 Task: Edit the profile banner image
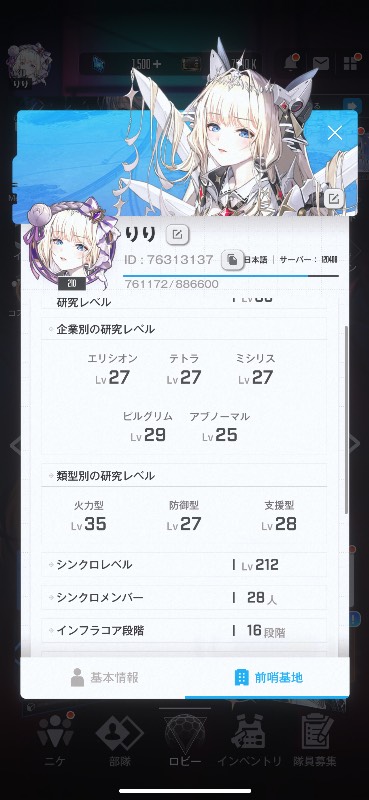(x=334, y=199)
